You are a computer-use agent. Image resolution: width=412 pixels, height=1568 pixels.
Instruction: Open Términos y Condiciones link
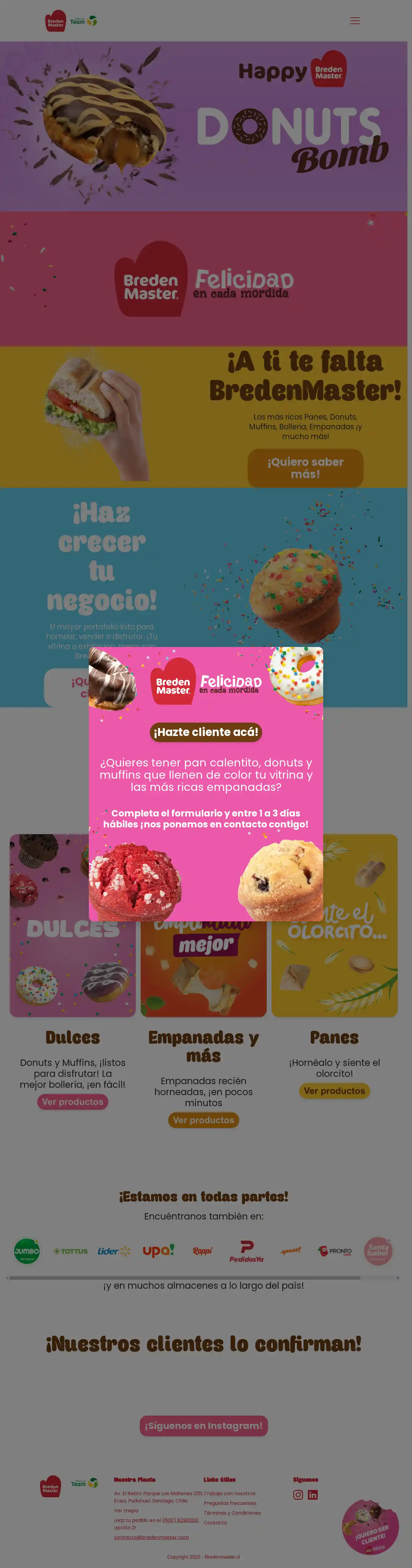pos(232,1513)
